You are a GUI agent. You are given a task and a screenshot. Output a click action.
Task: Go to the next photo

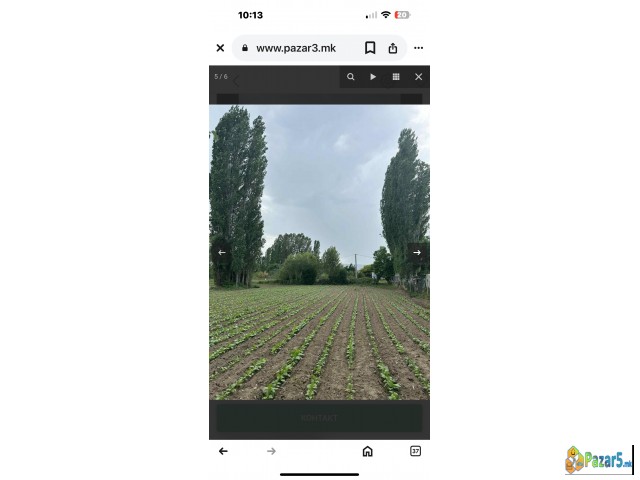(x=417, y=252)
